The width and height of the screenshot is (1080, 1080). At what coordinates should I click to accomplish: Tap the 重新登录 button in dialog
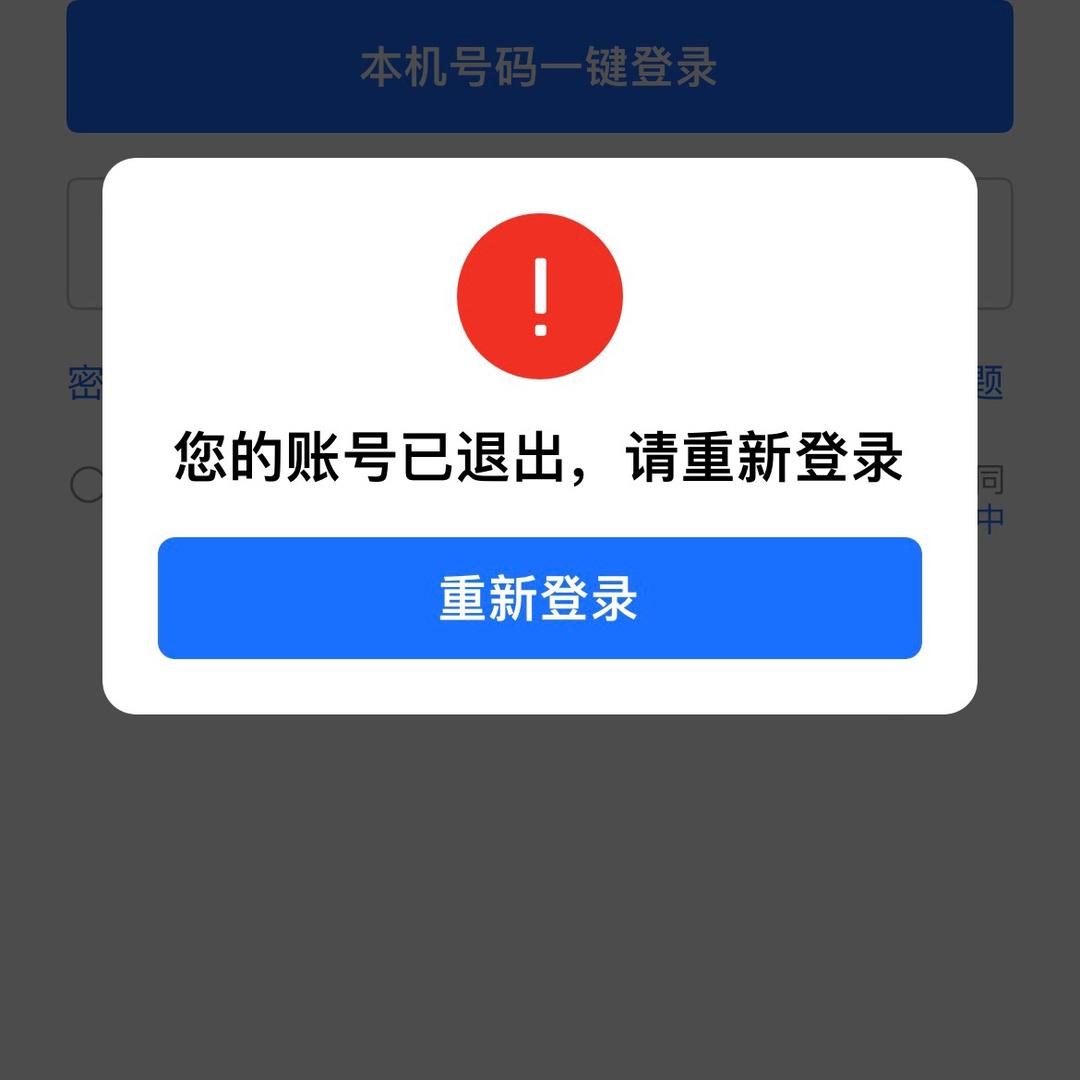click(x=539, y=598)
